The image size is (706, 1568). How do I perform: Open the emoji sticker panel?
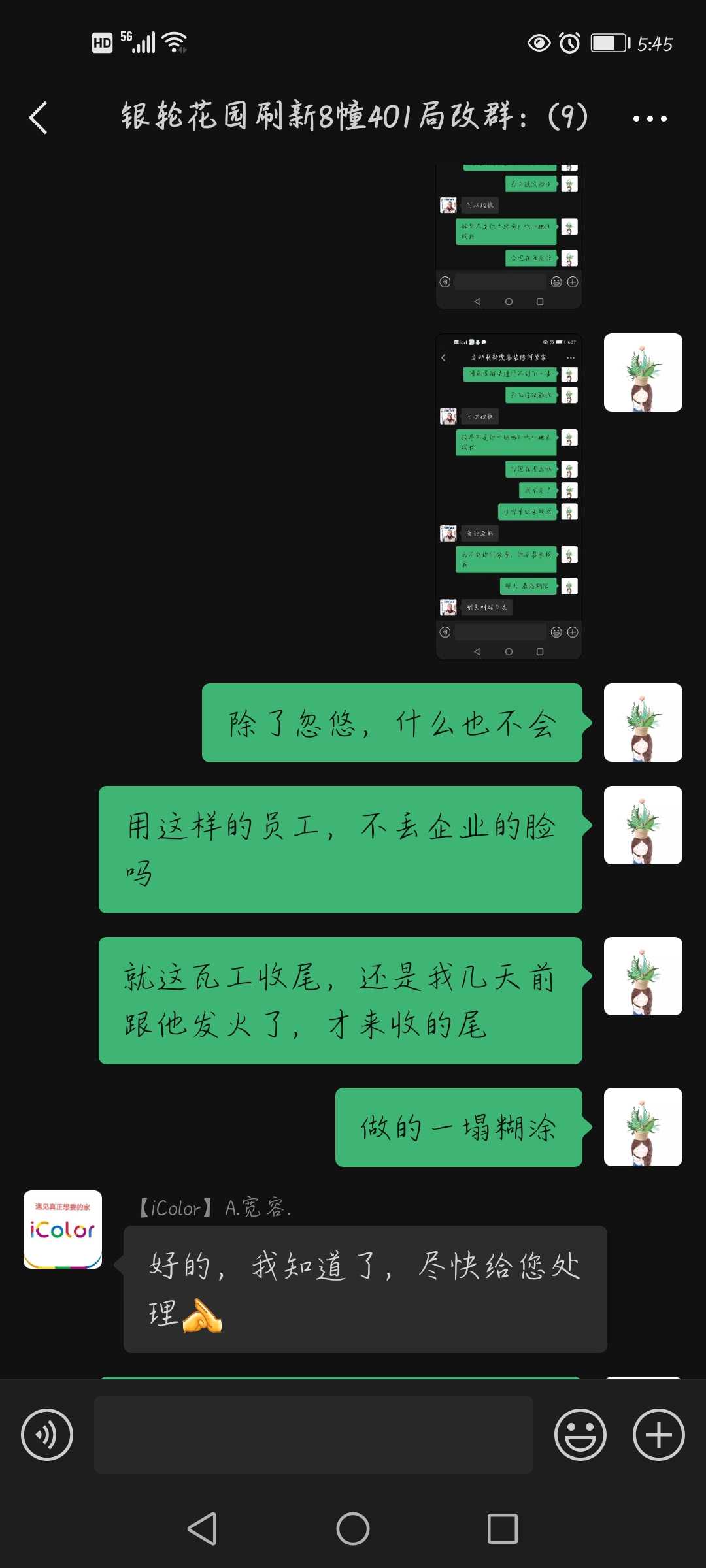(580, 1435)
